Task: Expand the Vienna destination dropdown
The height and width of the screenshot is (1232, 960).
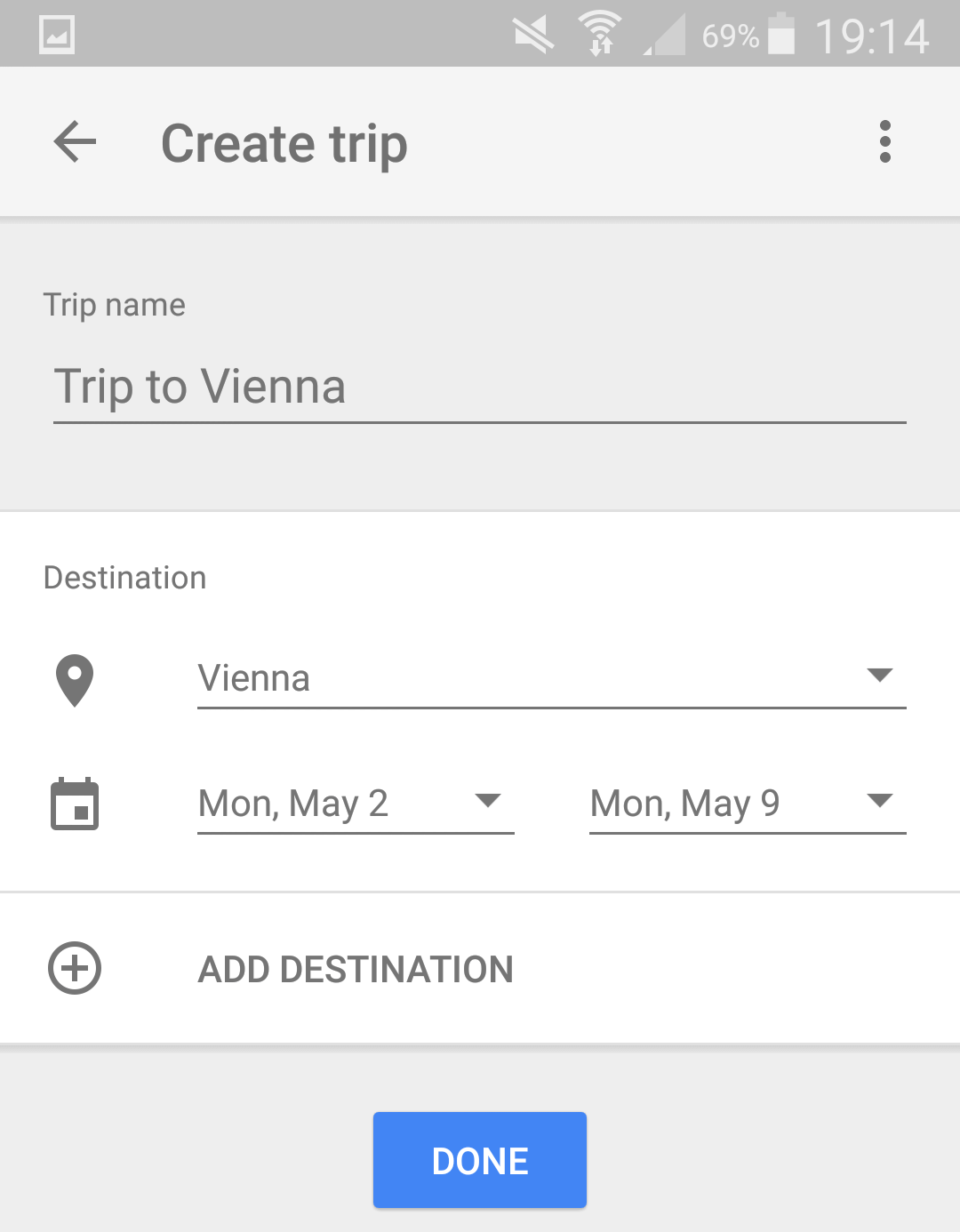Action: pos(551,678)
